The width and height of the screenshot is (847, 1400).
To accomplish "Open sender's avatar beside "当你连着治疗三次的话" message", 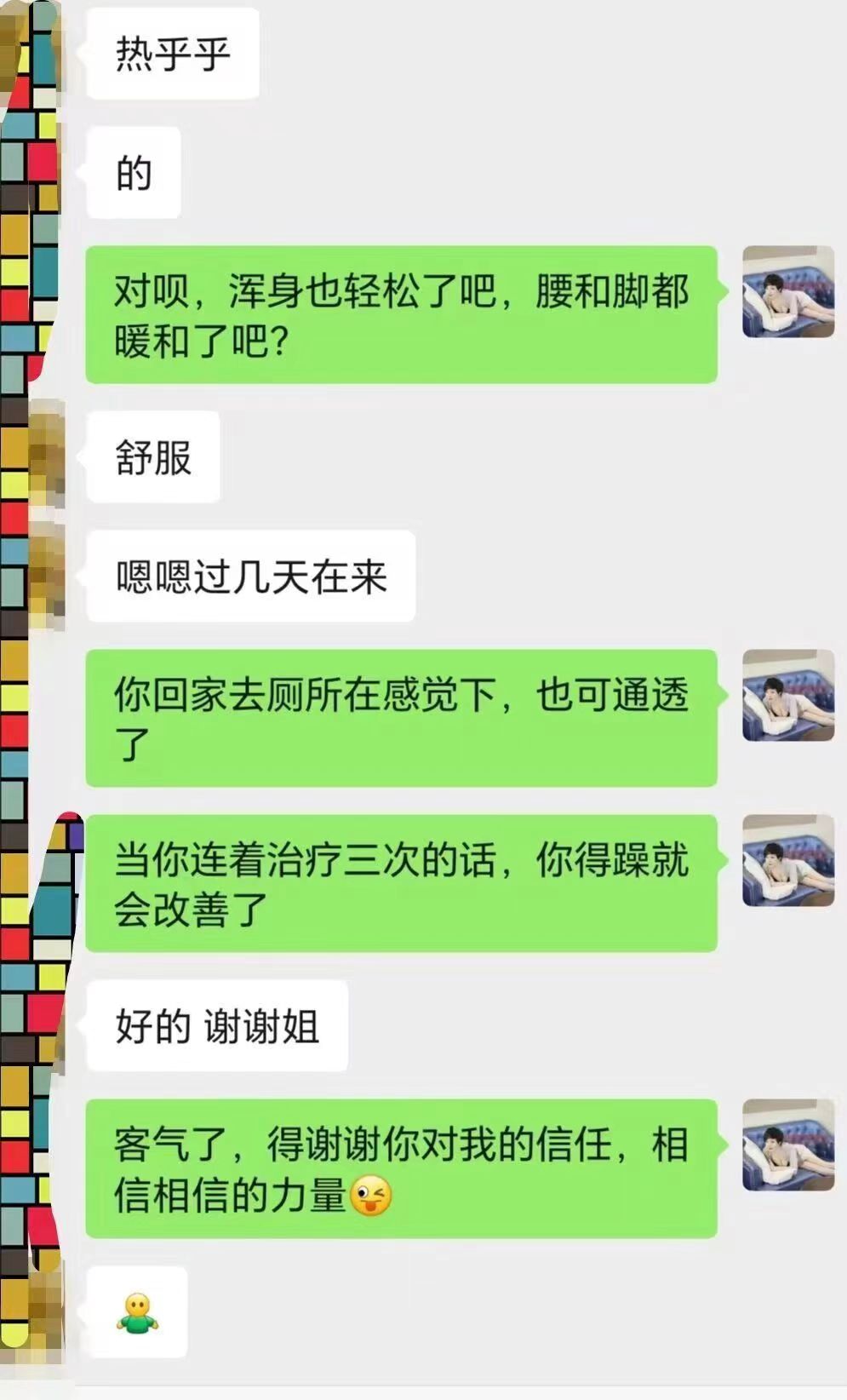I will (788, 860).
